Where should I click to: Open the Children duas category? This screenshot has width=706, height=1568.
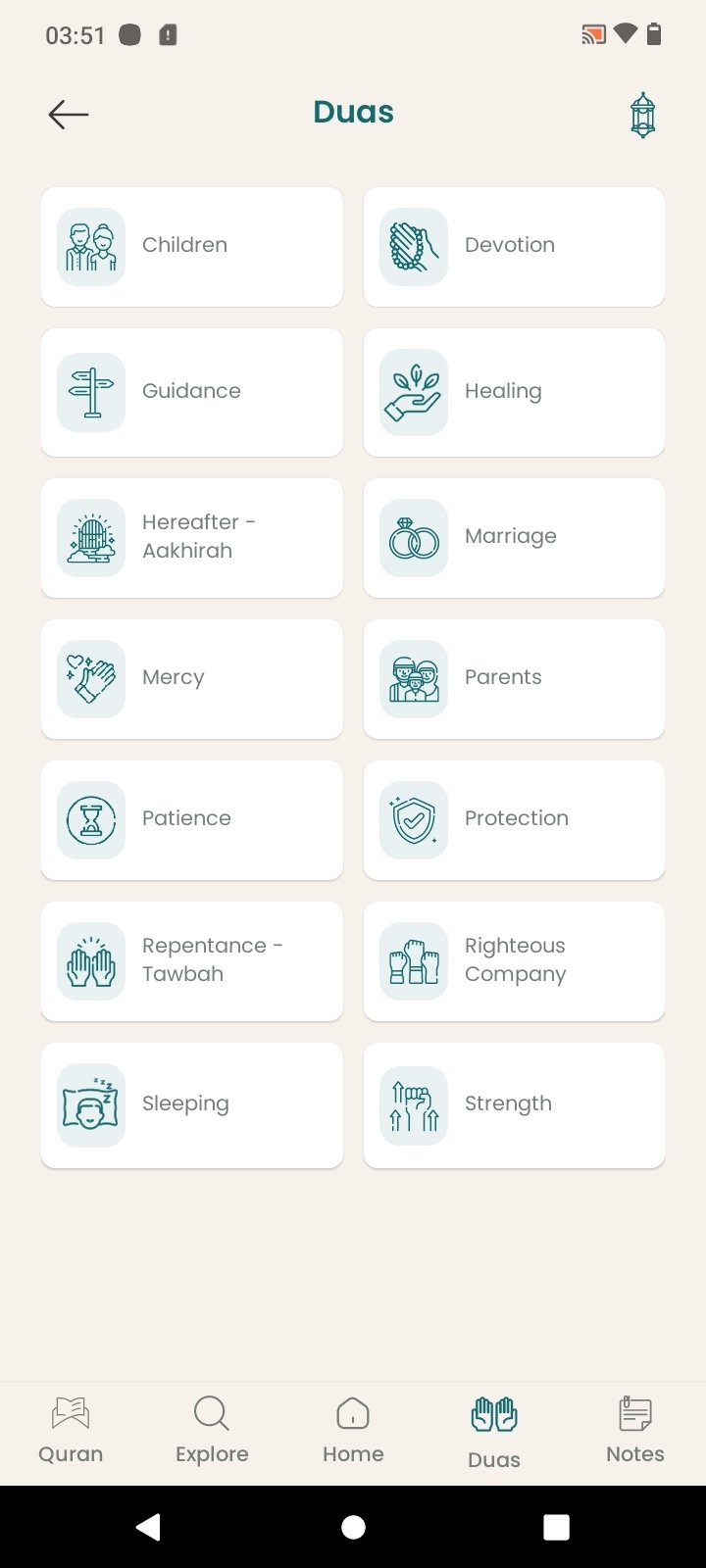192,246
